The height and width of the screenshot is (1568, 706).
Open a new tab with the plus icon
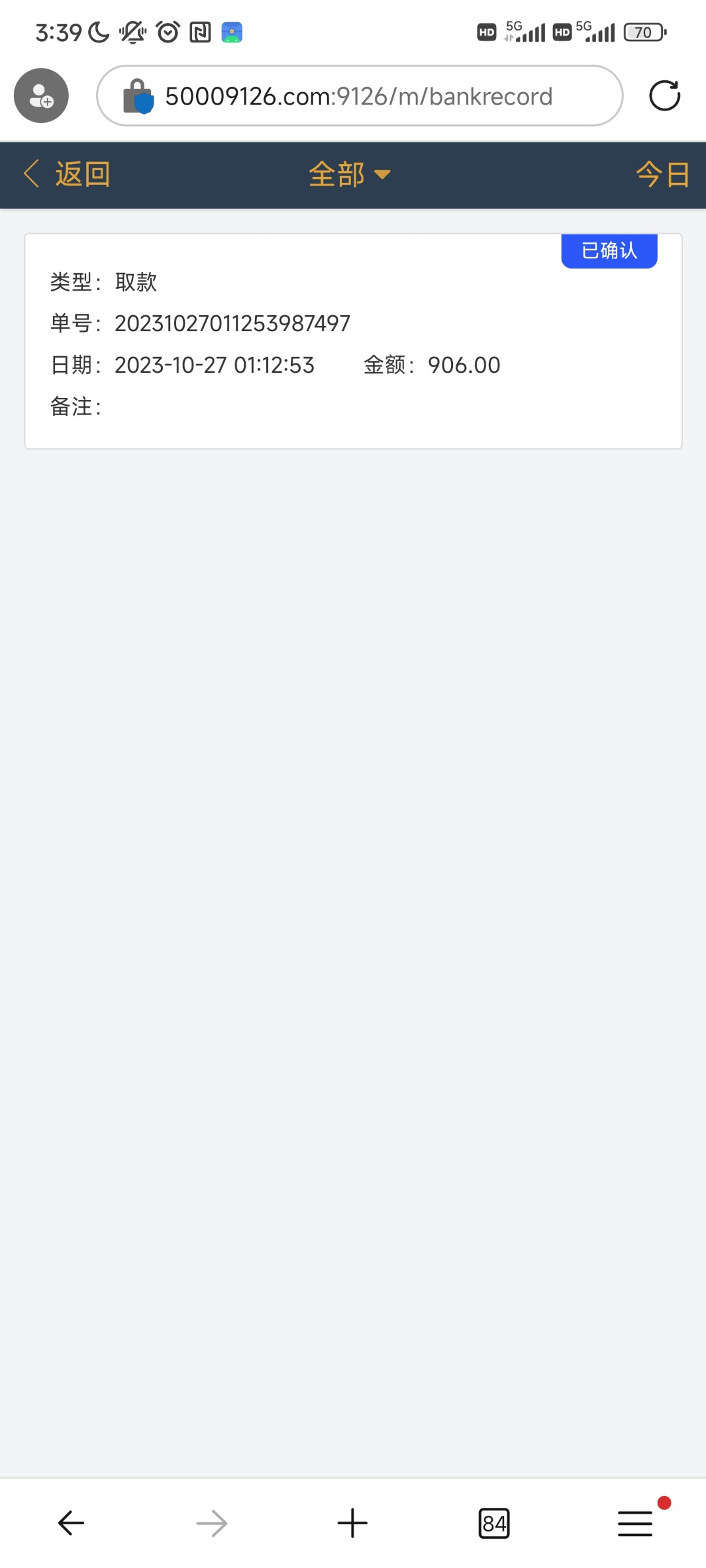[x=352, y=1523]
